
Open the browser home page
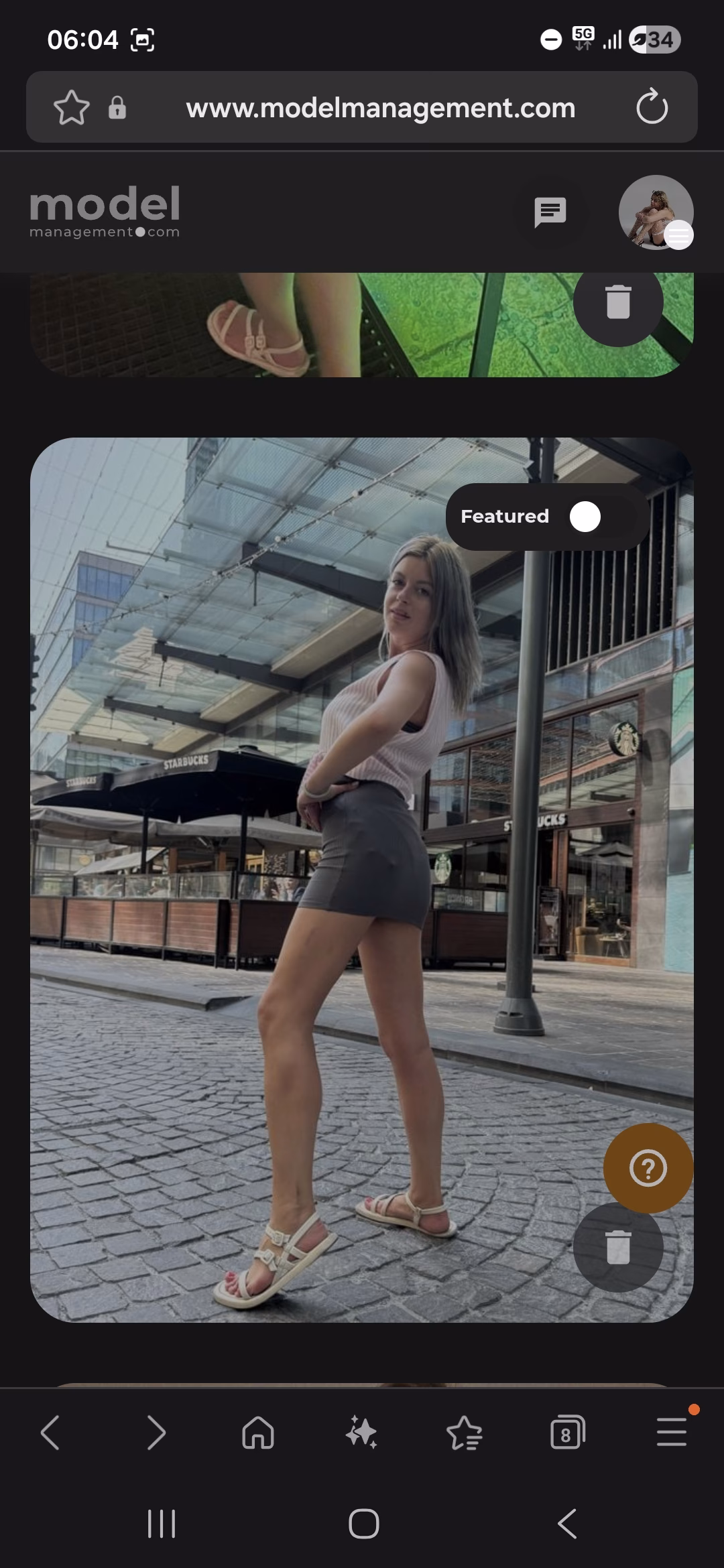[x=258, y=1433]
